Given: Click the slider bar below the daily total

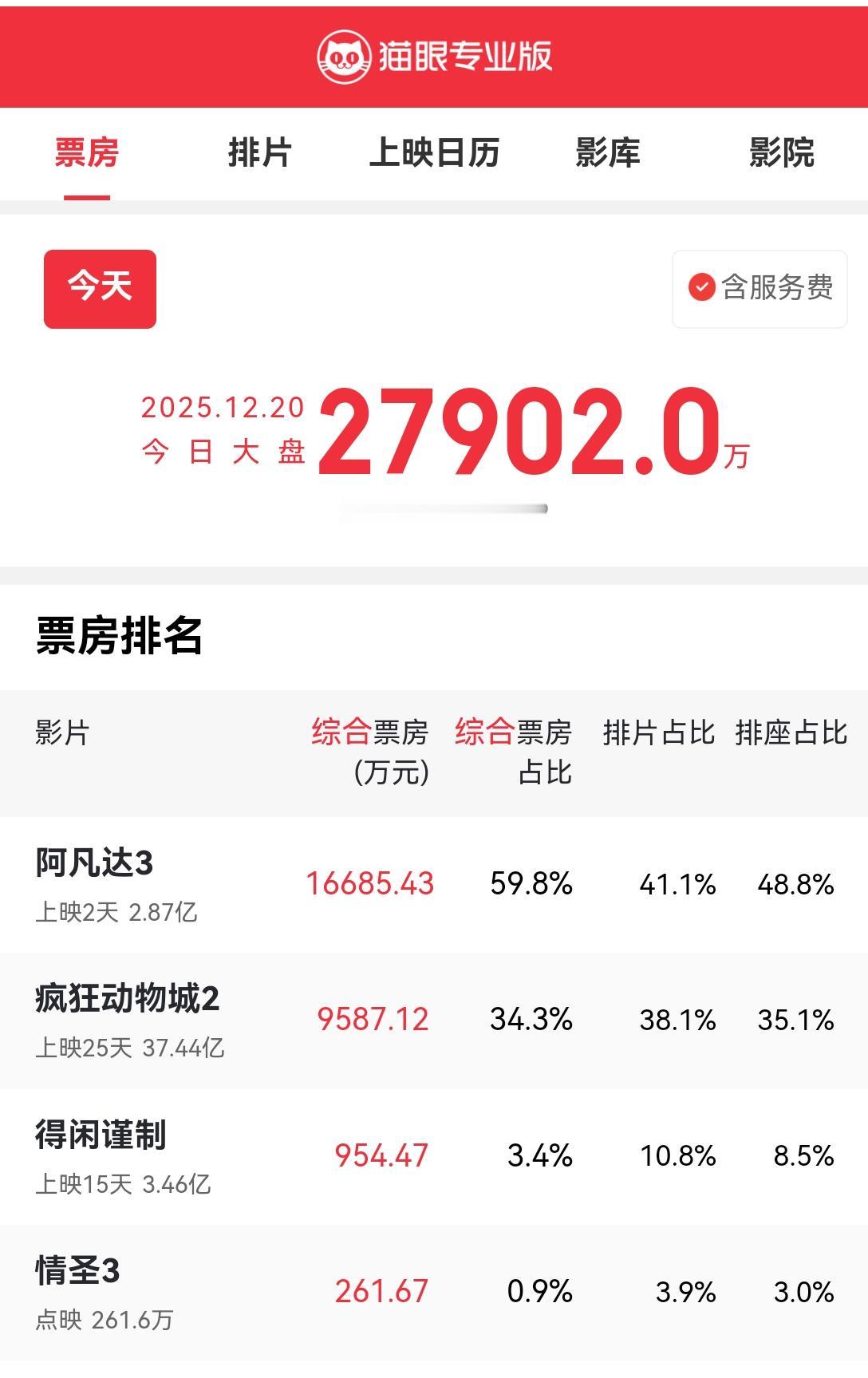Looking at the screenshot, I should point(444,506).
